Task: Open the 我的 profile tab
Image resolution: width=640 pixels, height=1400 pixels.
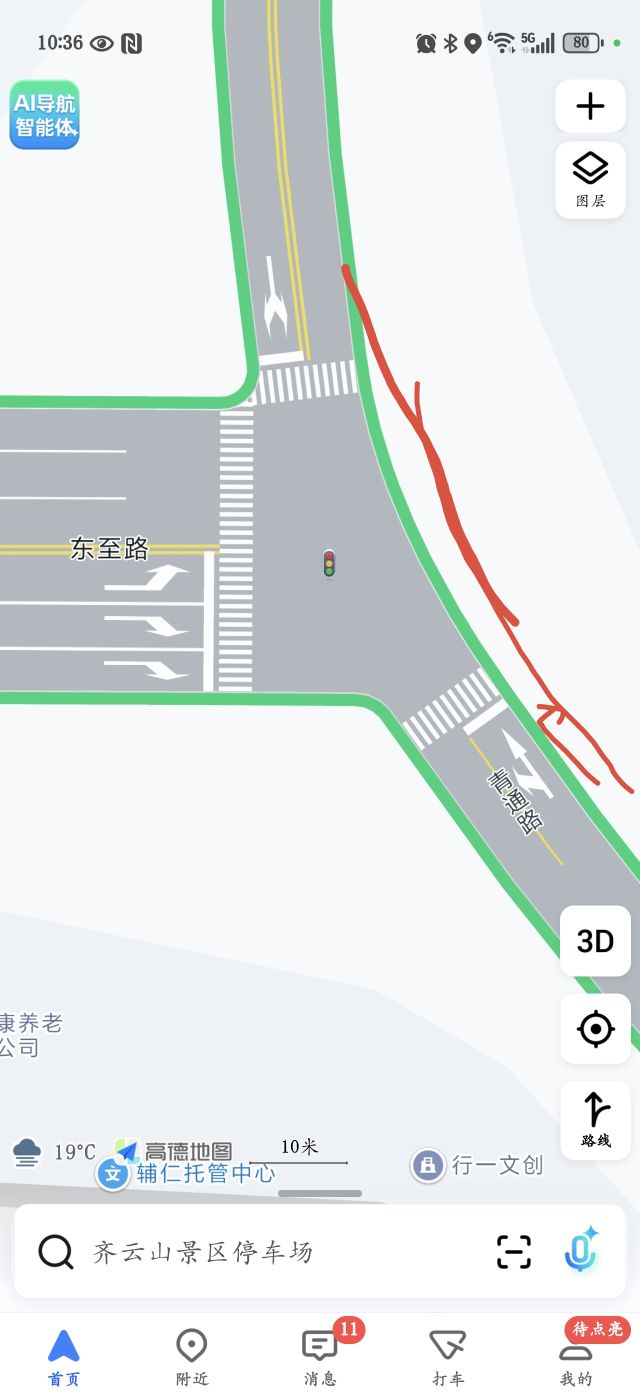Action: [575, 1357]
